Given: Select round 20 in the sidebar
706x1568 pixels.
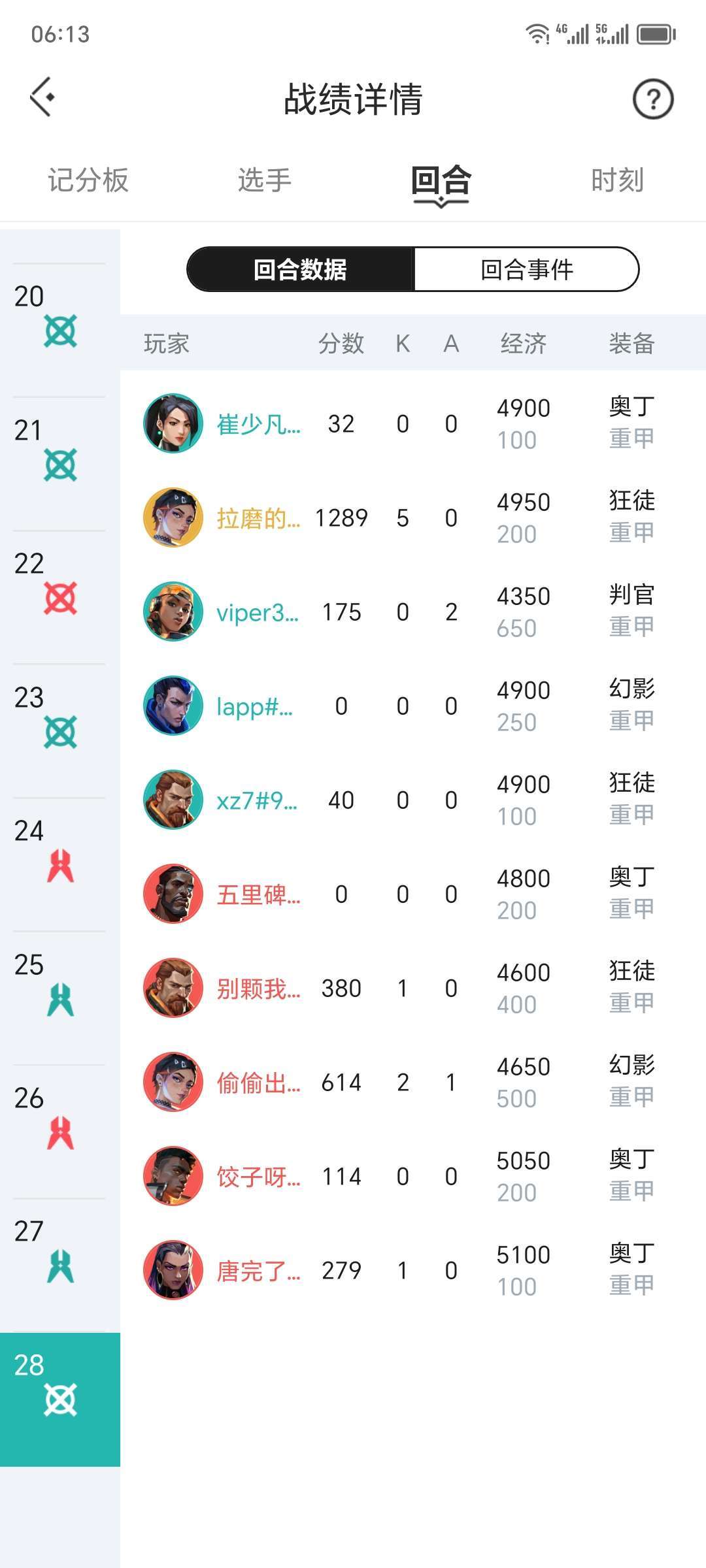Looking at the screenshot, I should pyautogui.click(x=59, y=315).
